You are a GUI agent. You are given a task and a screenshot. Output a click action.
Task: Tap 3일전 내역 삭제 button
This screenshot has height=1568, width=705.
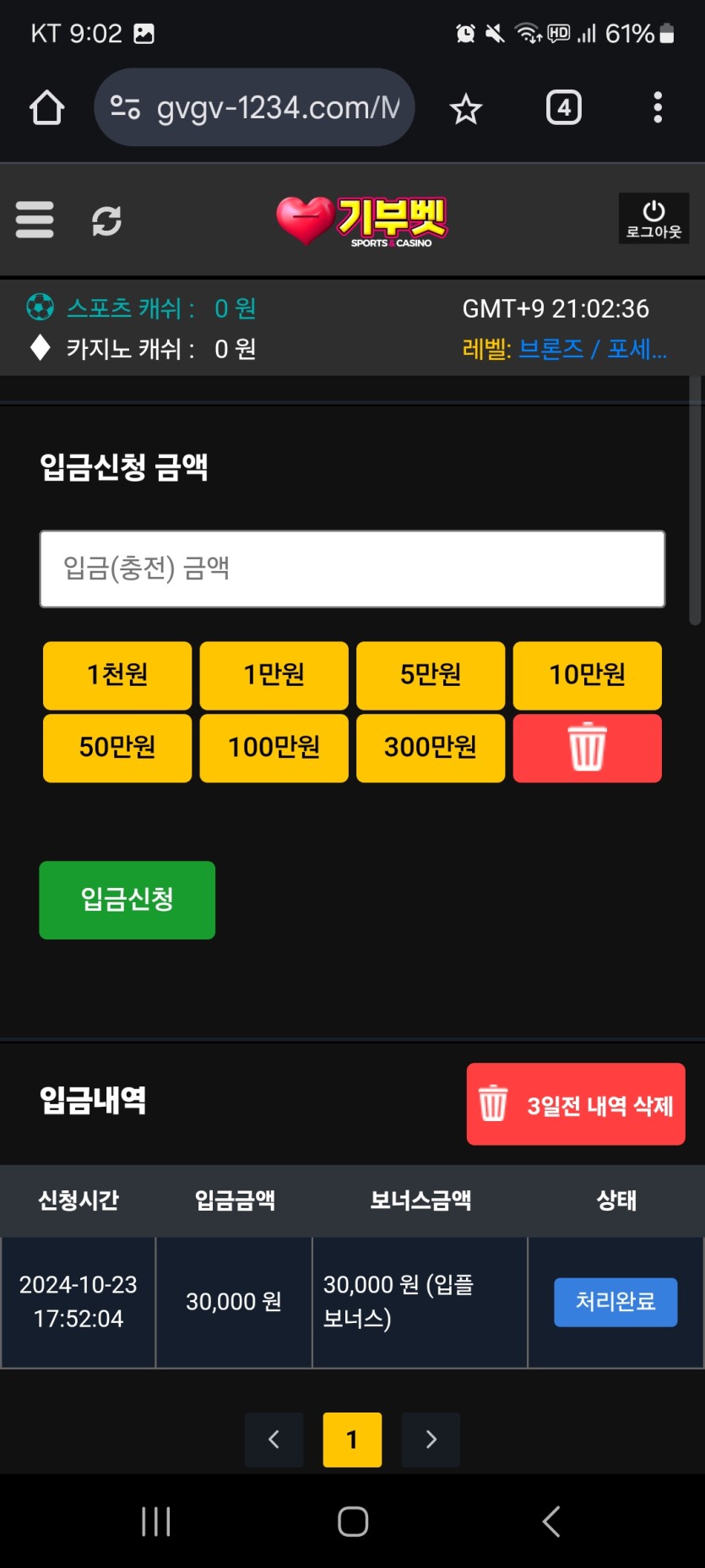(x=575, y=1104)
